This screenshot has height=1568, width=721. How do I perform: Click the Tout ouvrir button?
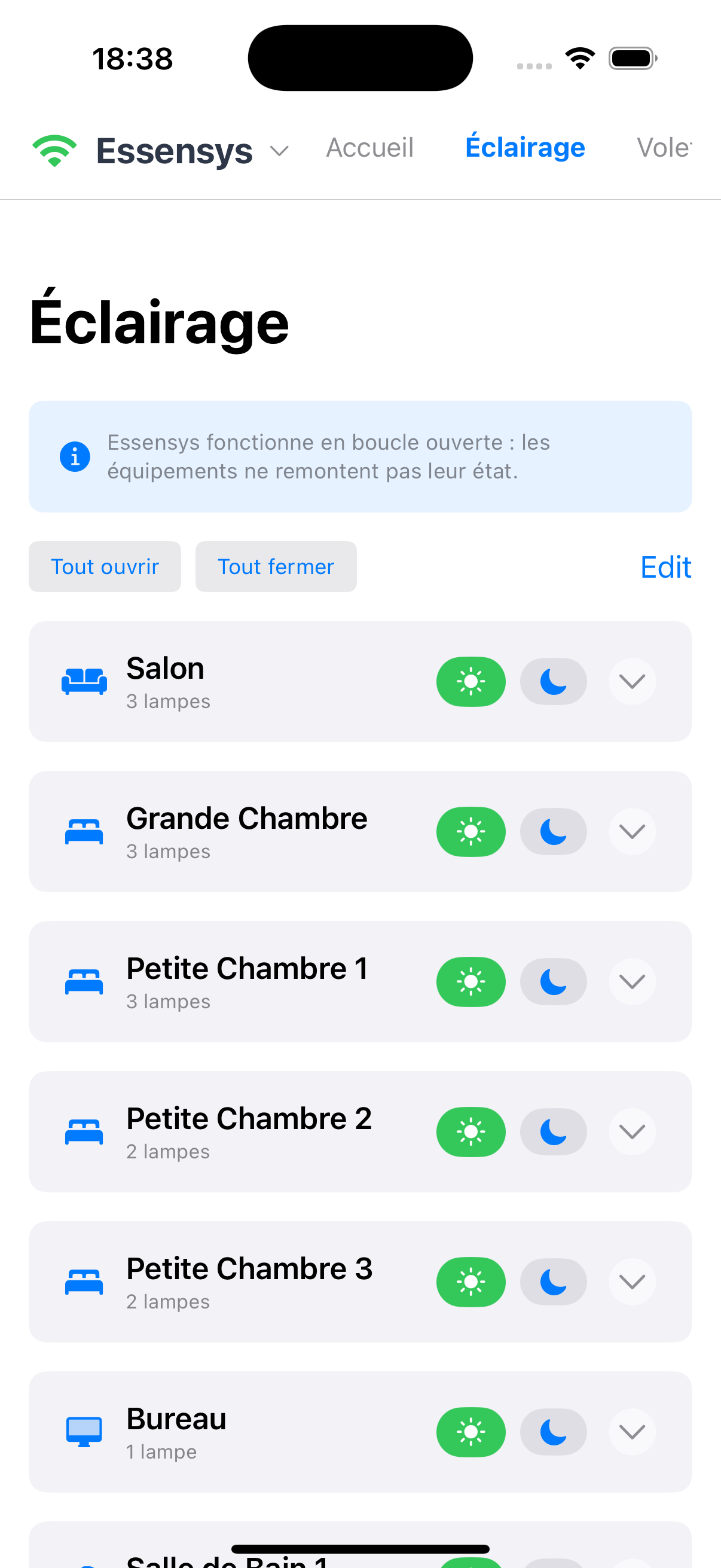click(105, 566)
